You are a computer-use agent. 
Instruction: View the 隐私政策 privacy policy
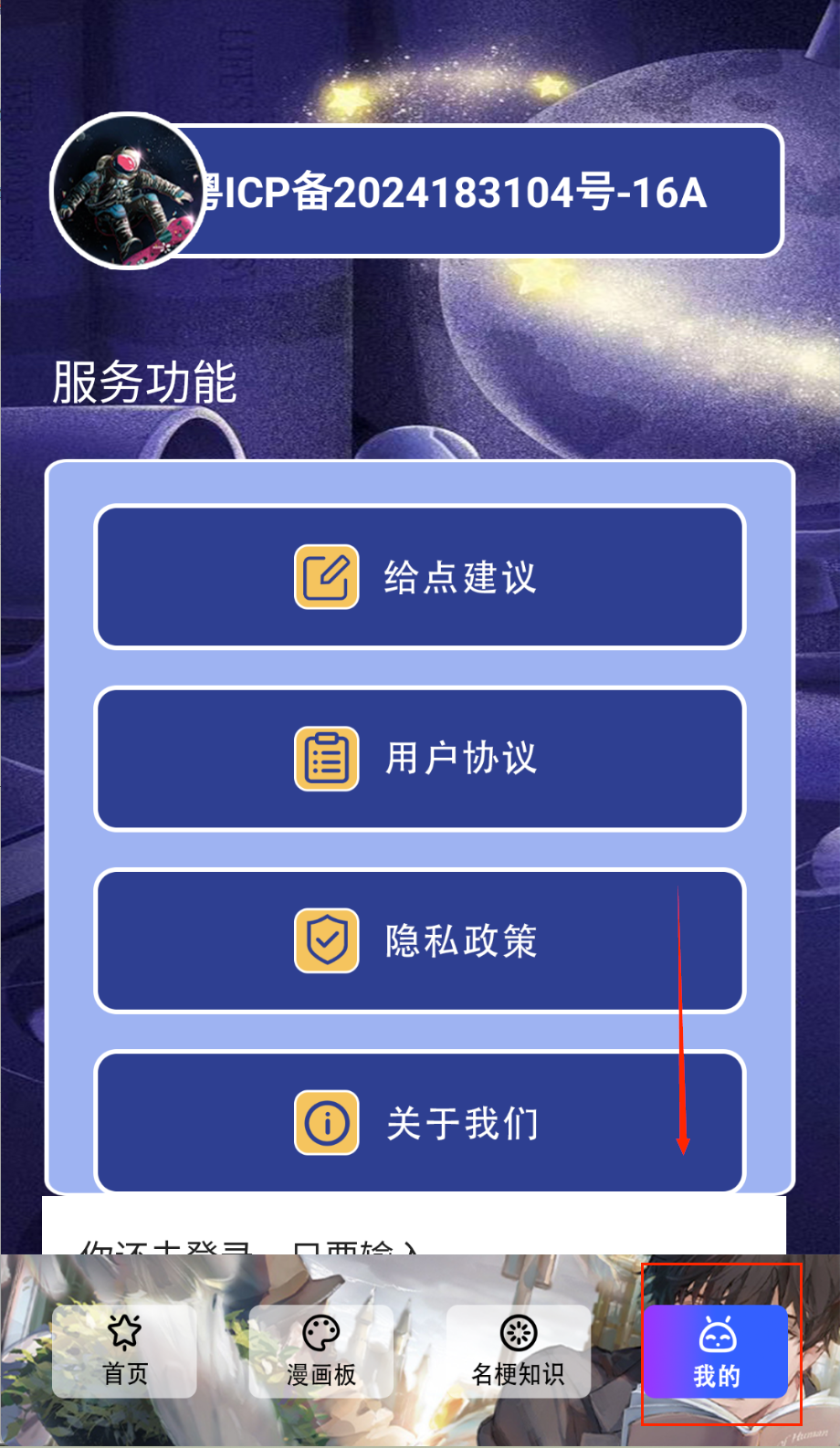click(x=419, y=940)
